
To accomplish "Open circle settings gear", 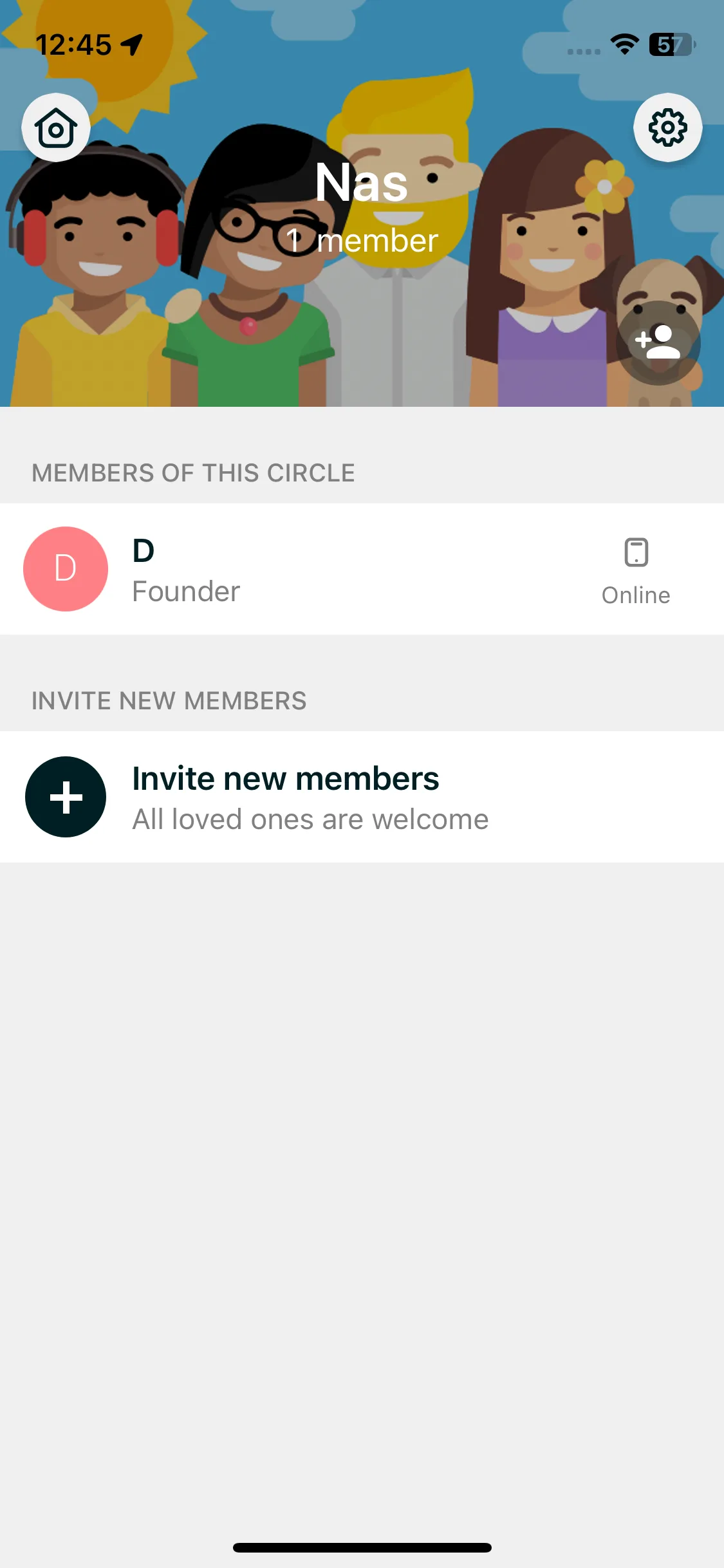I will pyautogui.click(x=667, y=127).
